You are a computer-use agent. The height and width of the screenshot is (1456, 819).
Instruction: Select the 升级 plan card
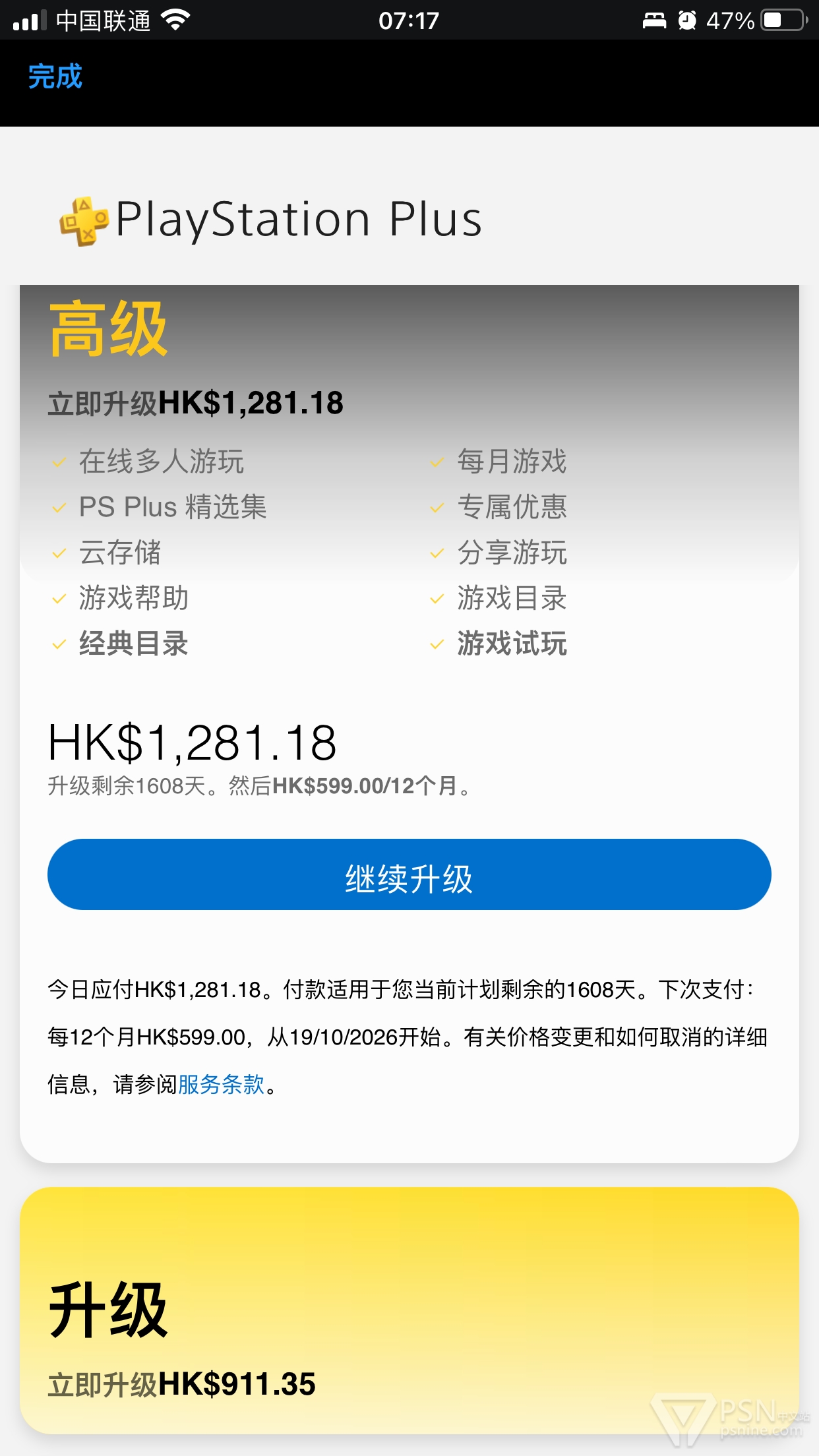[x=409, y=1312]
